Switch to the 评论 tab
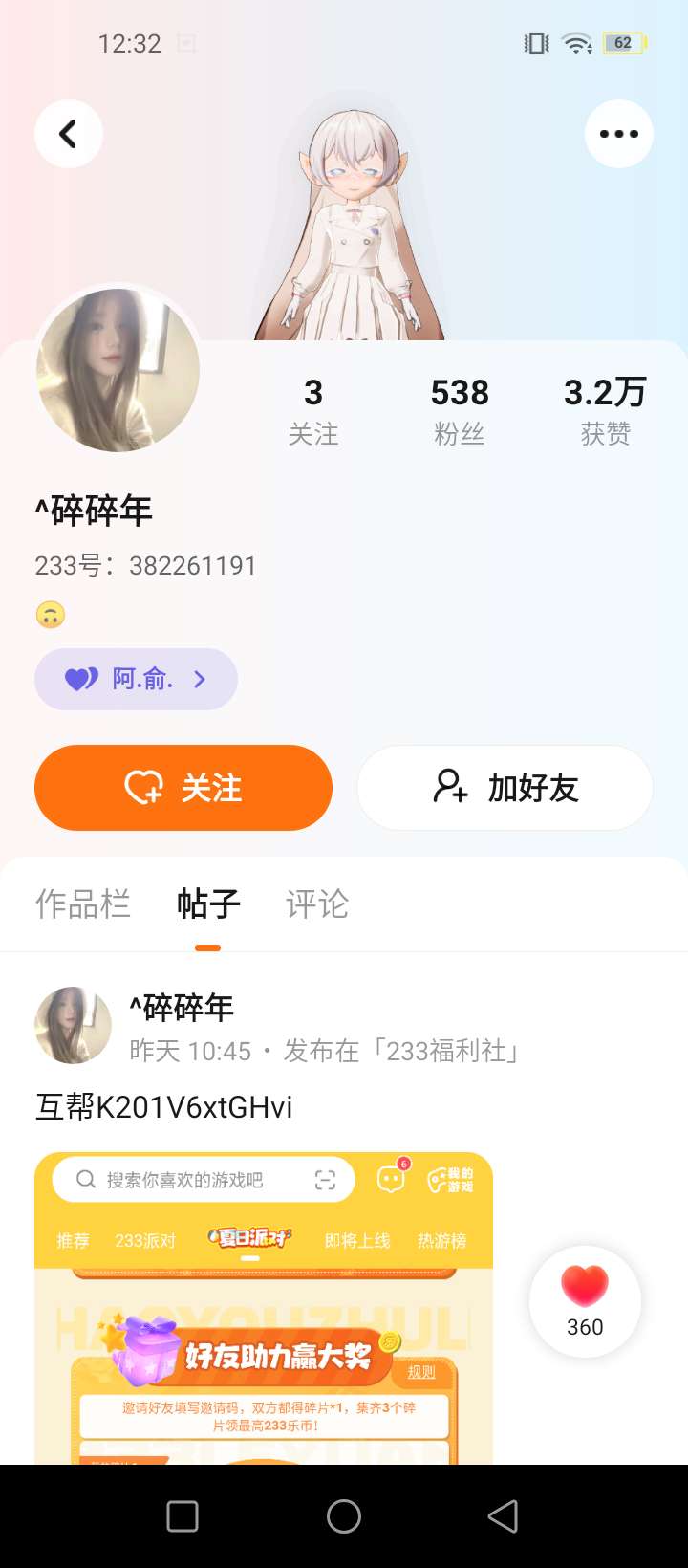This screenshot has width=688, height=1568. [317, 904]
